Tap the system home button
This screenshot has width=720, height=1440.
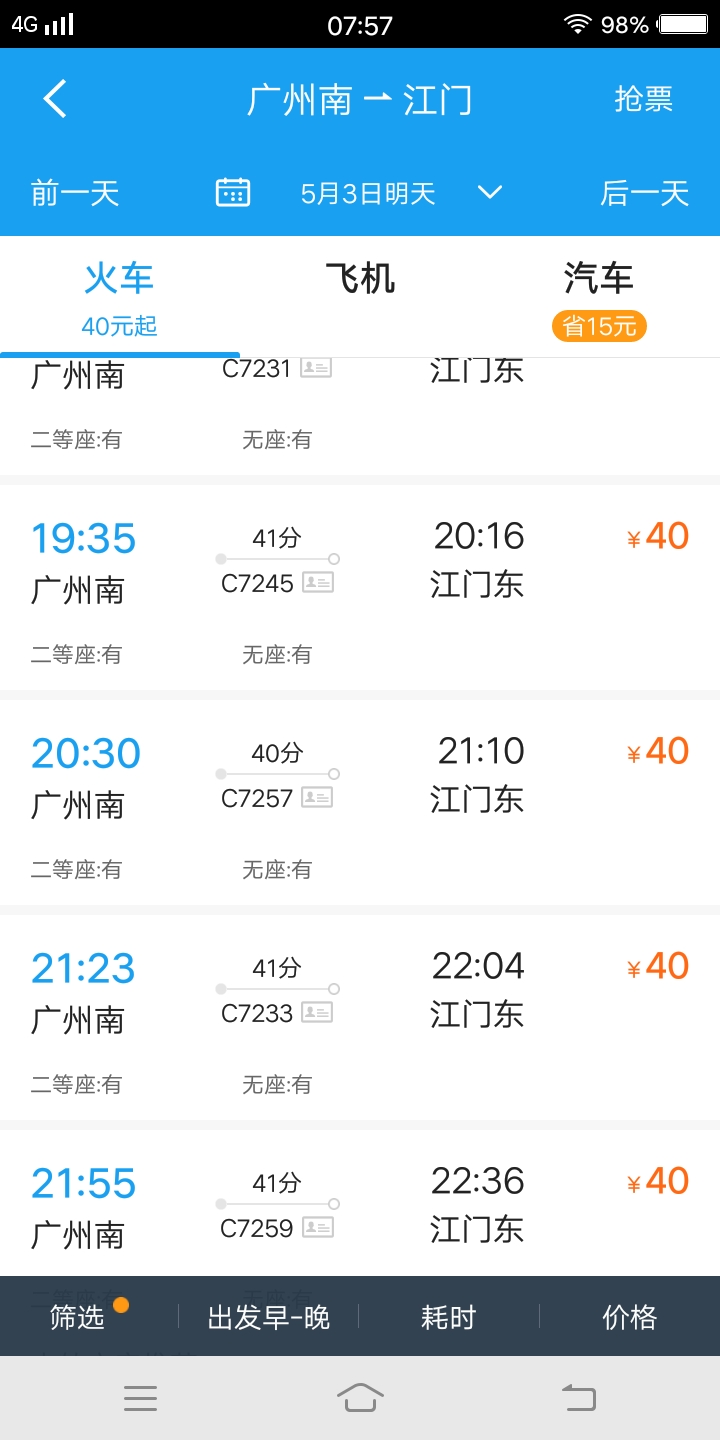360,1397
